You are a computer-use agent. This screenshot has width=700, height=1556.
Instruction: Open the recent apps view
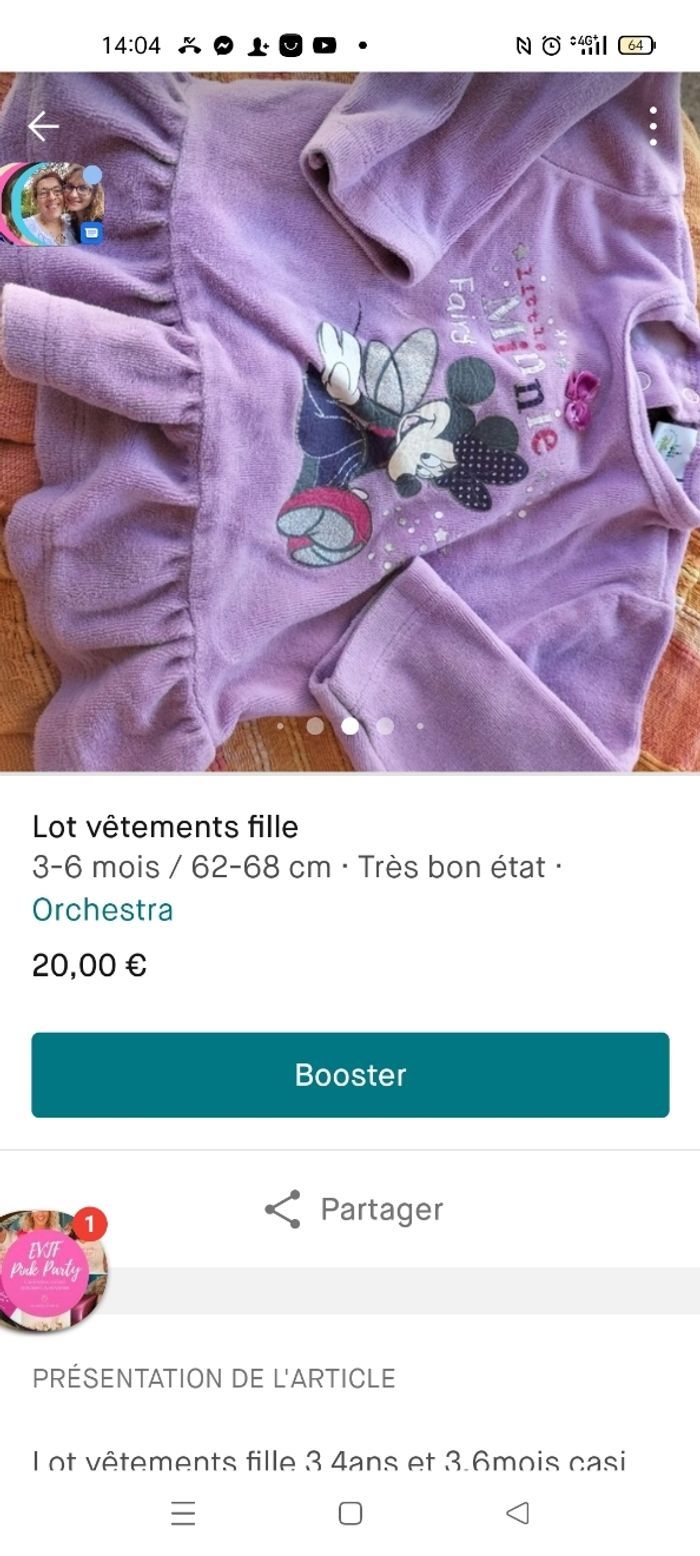coord(183,1513)
